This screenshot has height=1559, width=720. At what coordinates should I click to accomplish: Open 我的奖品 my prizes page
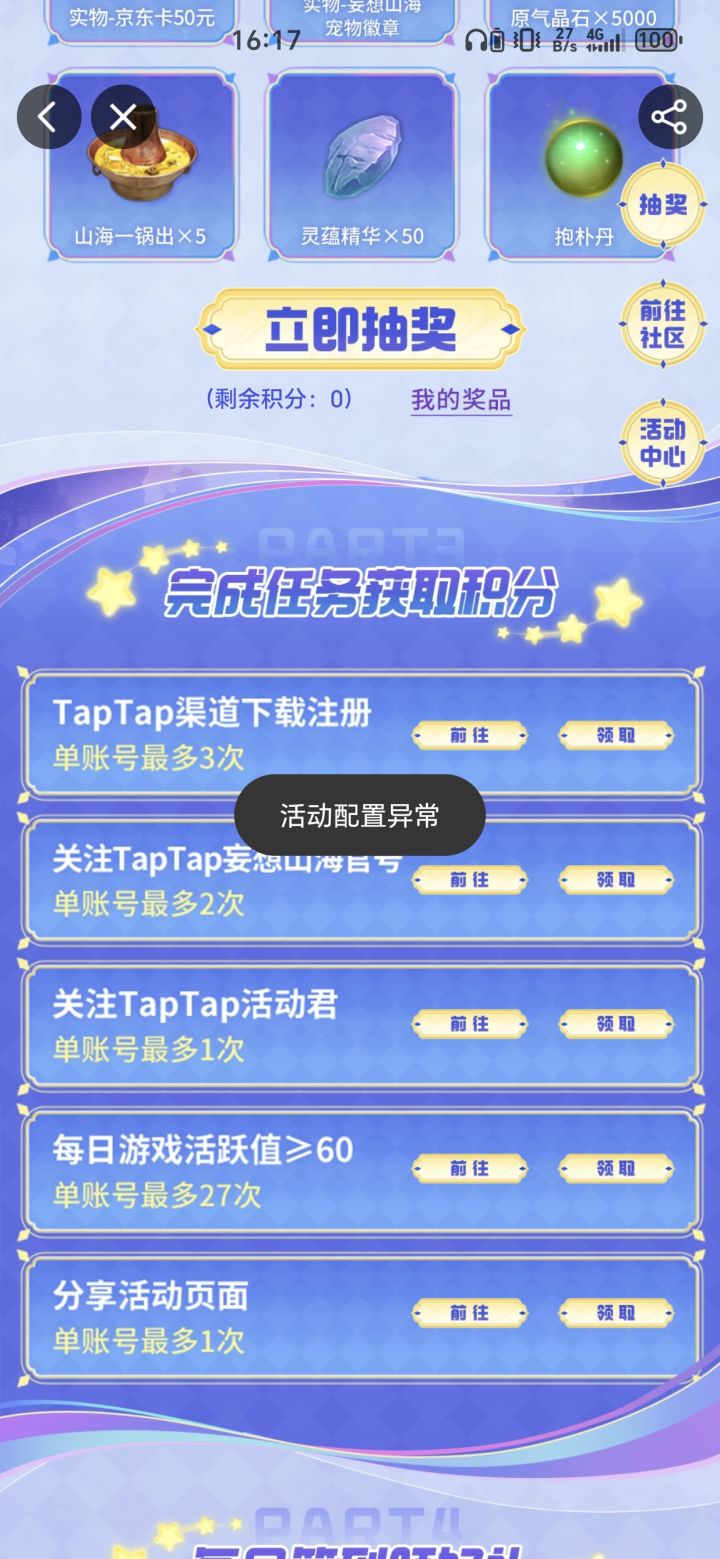click(x=460, y=399)
